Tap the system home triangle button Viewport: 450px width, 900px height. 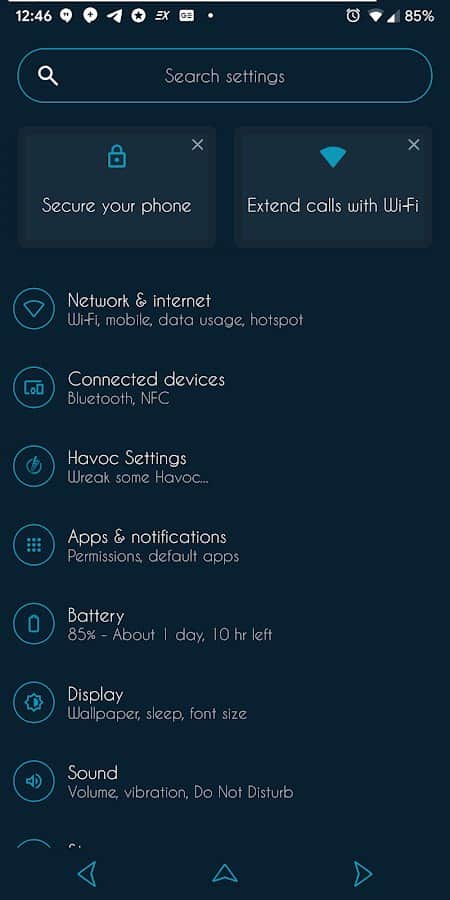(225, 874)
